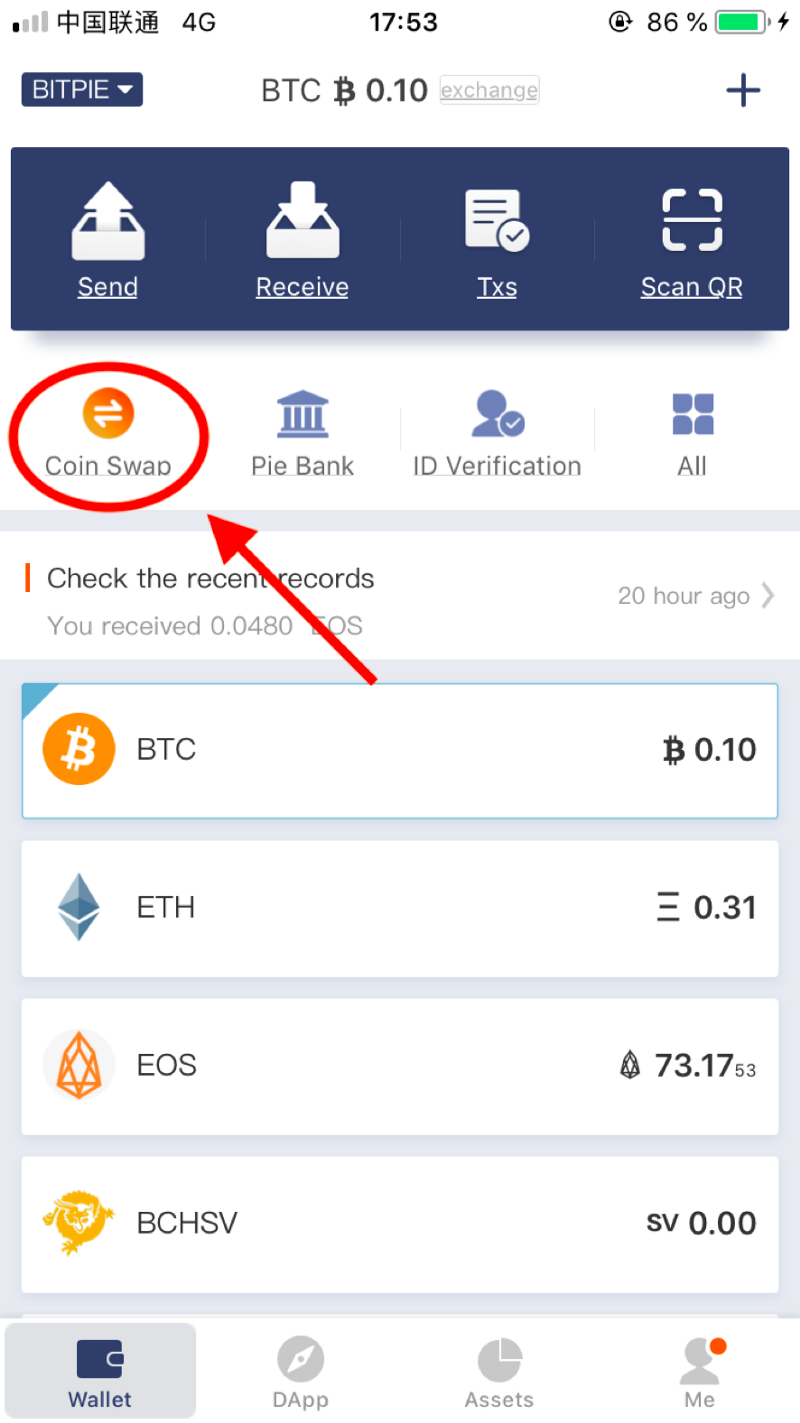Image resolution: width=800 pixels, height=1423 pixels.
Task: Select the BTC wallet card
Action: pos(400,750)
